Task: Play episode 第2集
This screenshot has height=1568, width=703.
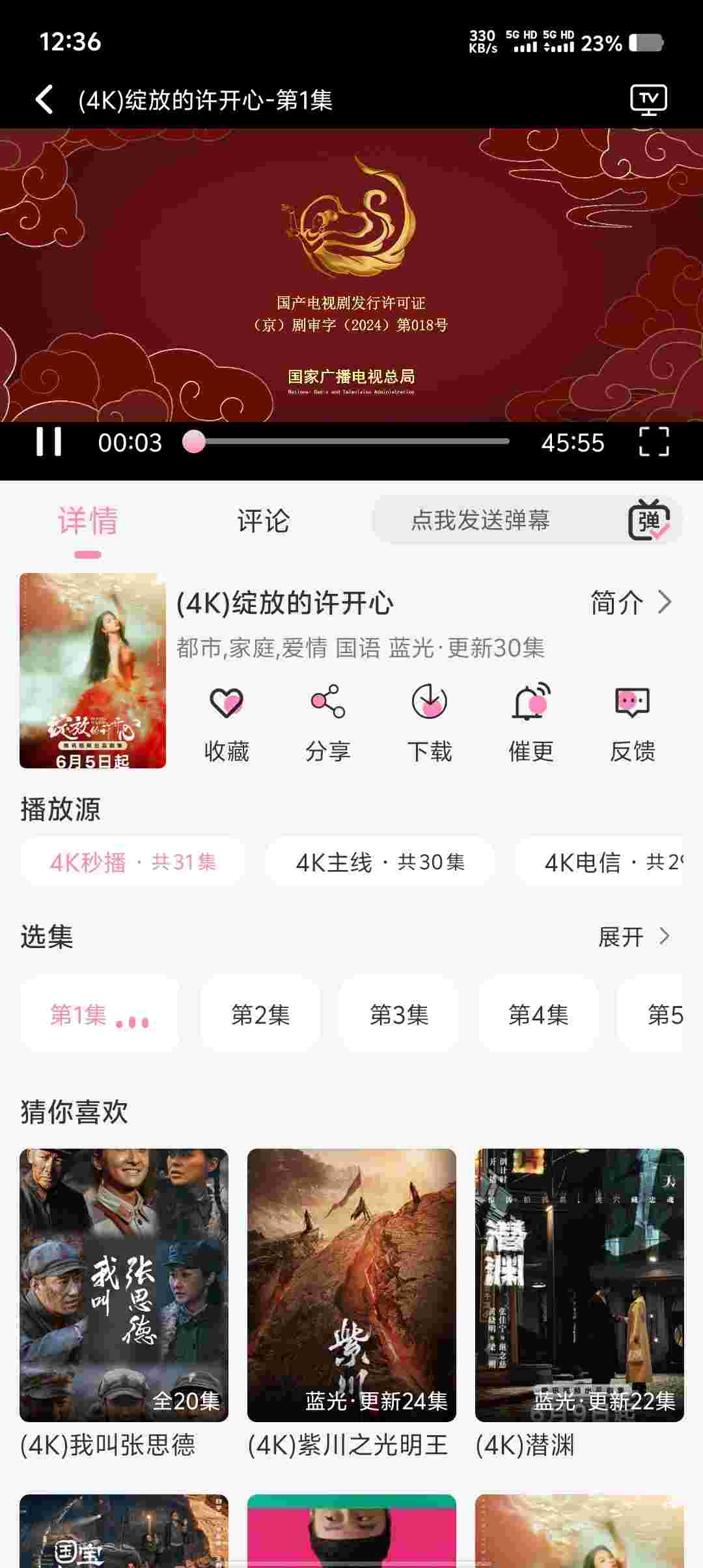Action: point(260,1014)
